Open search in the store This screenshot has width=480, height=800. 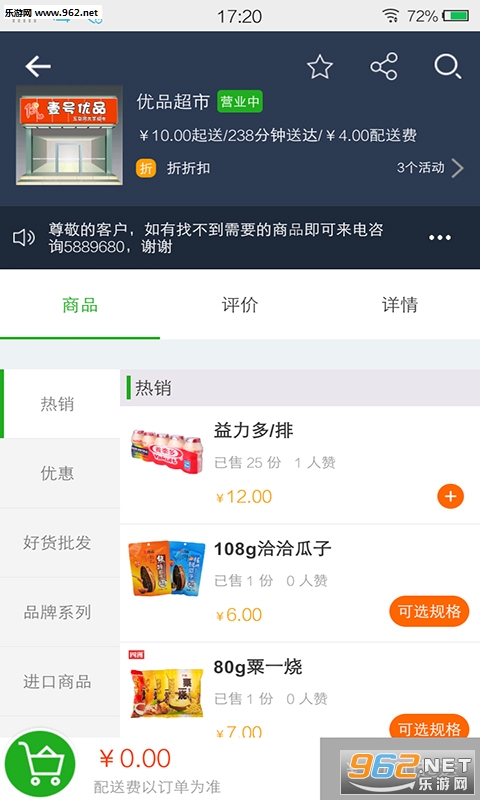(448, 67)
